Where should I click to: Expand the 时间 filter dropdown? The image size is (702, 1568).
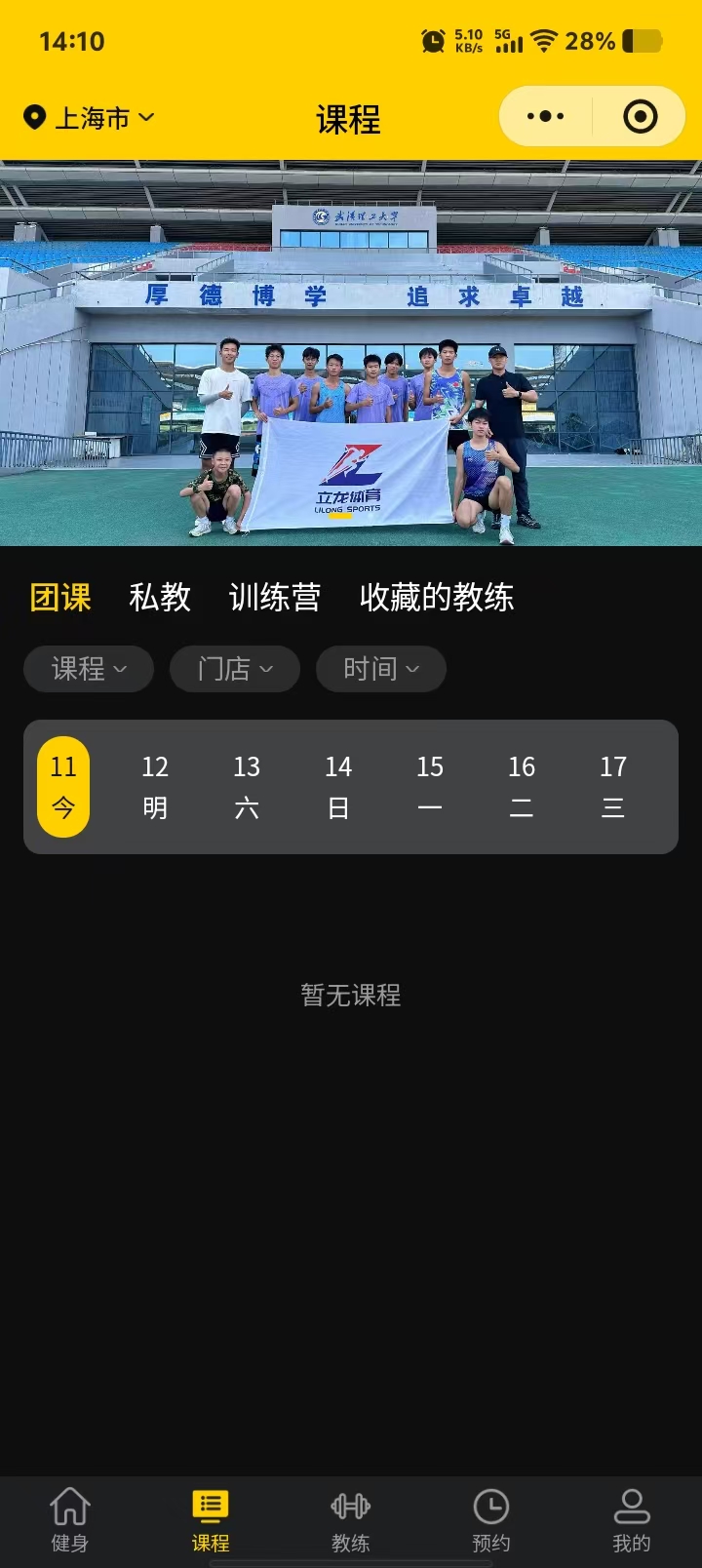point(381,669)
